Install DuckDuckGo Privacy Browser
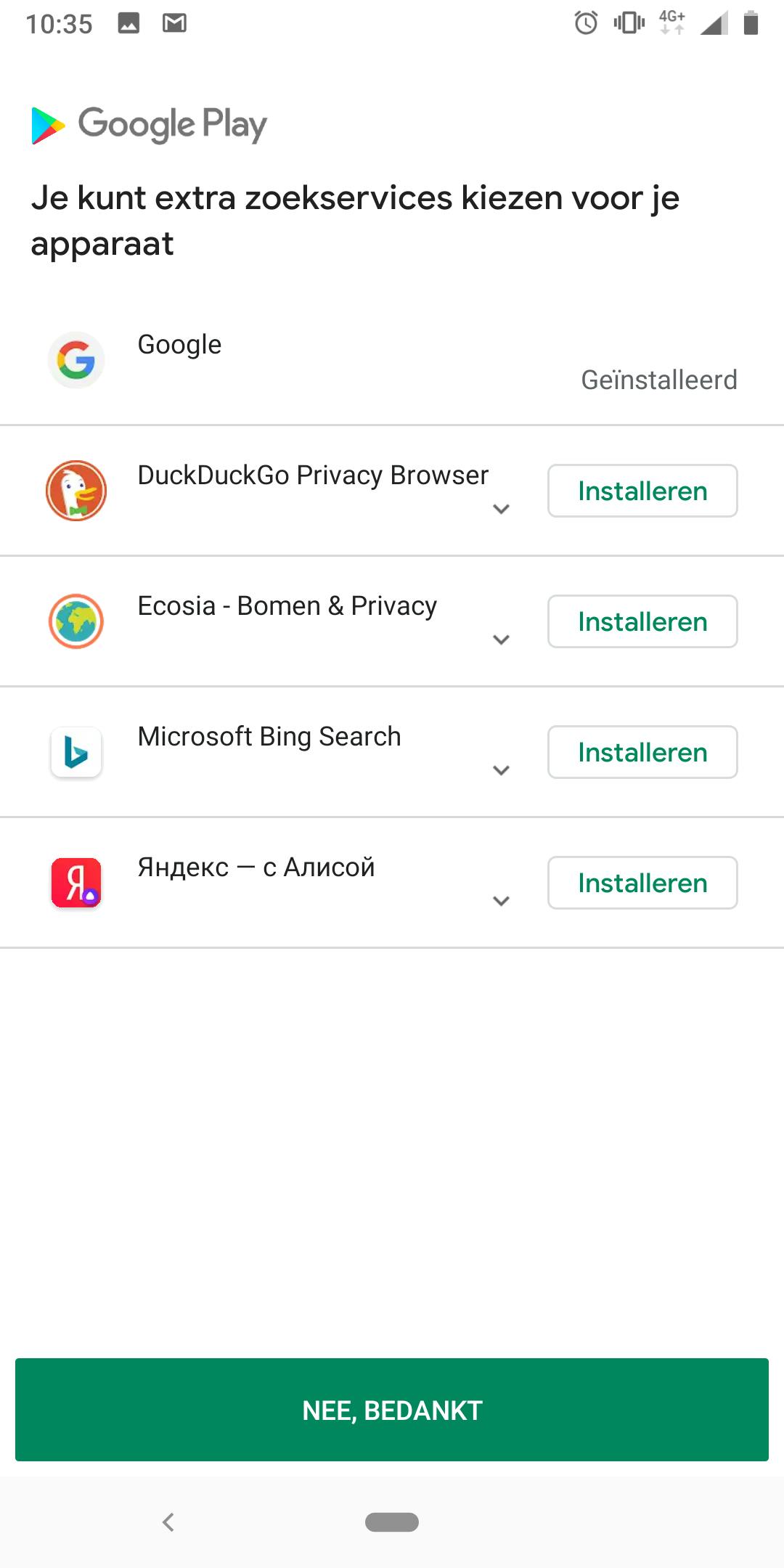784x1568 pixels. (x=642, y=491)
